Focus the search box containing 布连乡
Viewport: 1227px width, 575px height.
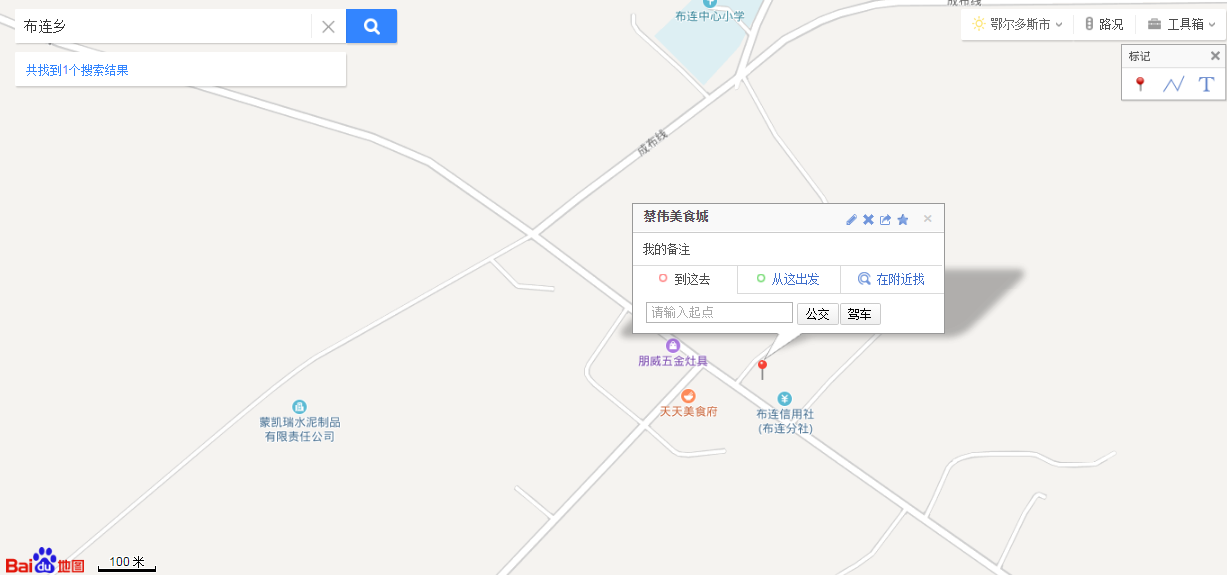tap(160, 27)
